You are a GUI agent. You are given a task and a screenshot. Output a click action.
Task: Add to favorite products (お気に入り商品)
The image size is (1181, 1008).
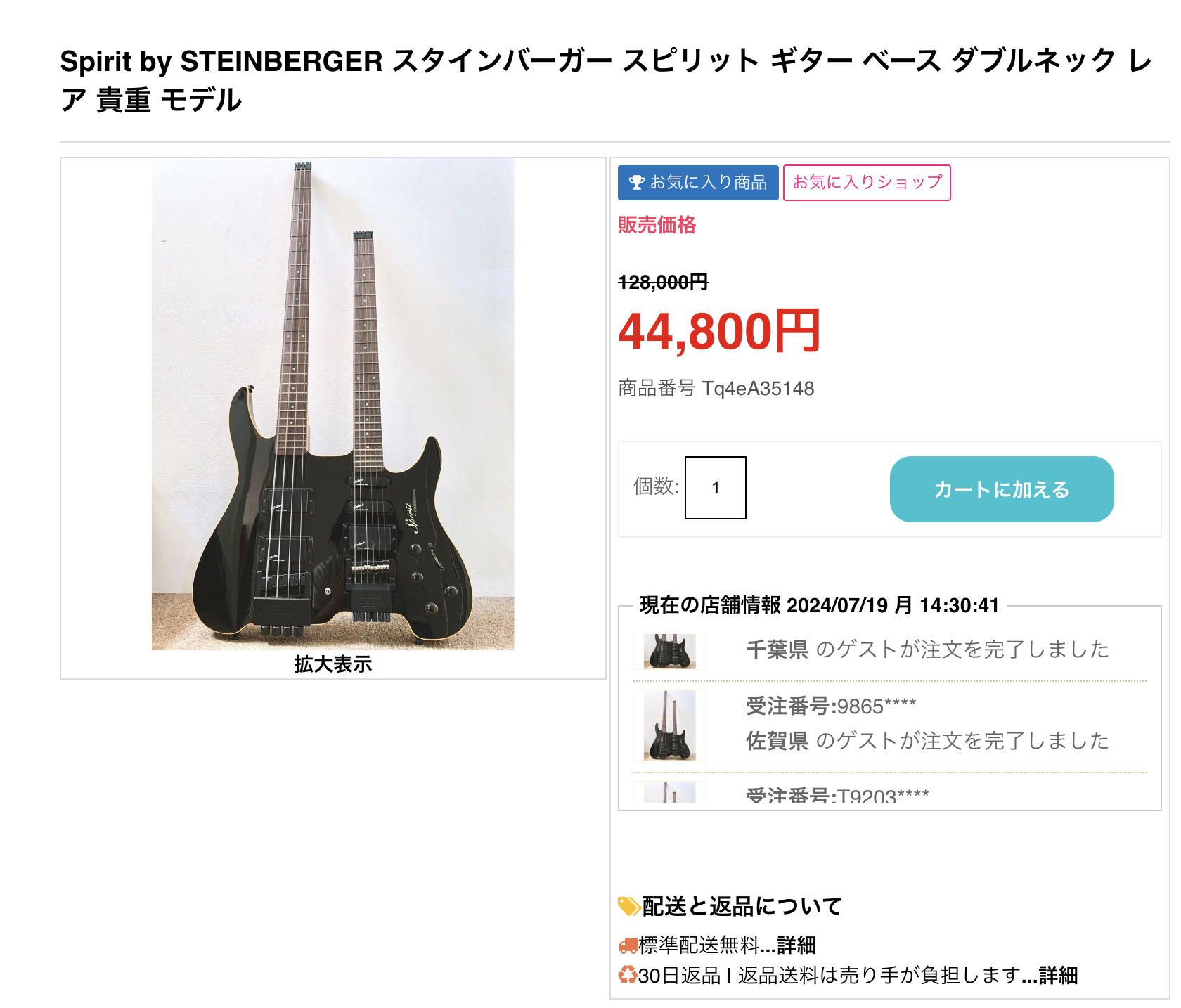coord(697,183)
